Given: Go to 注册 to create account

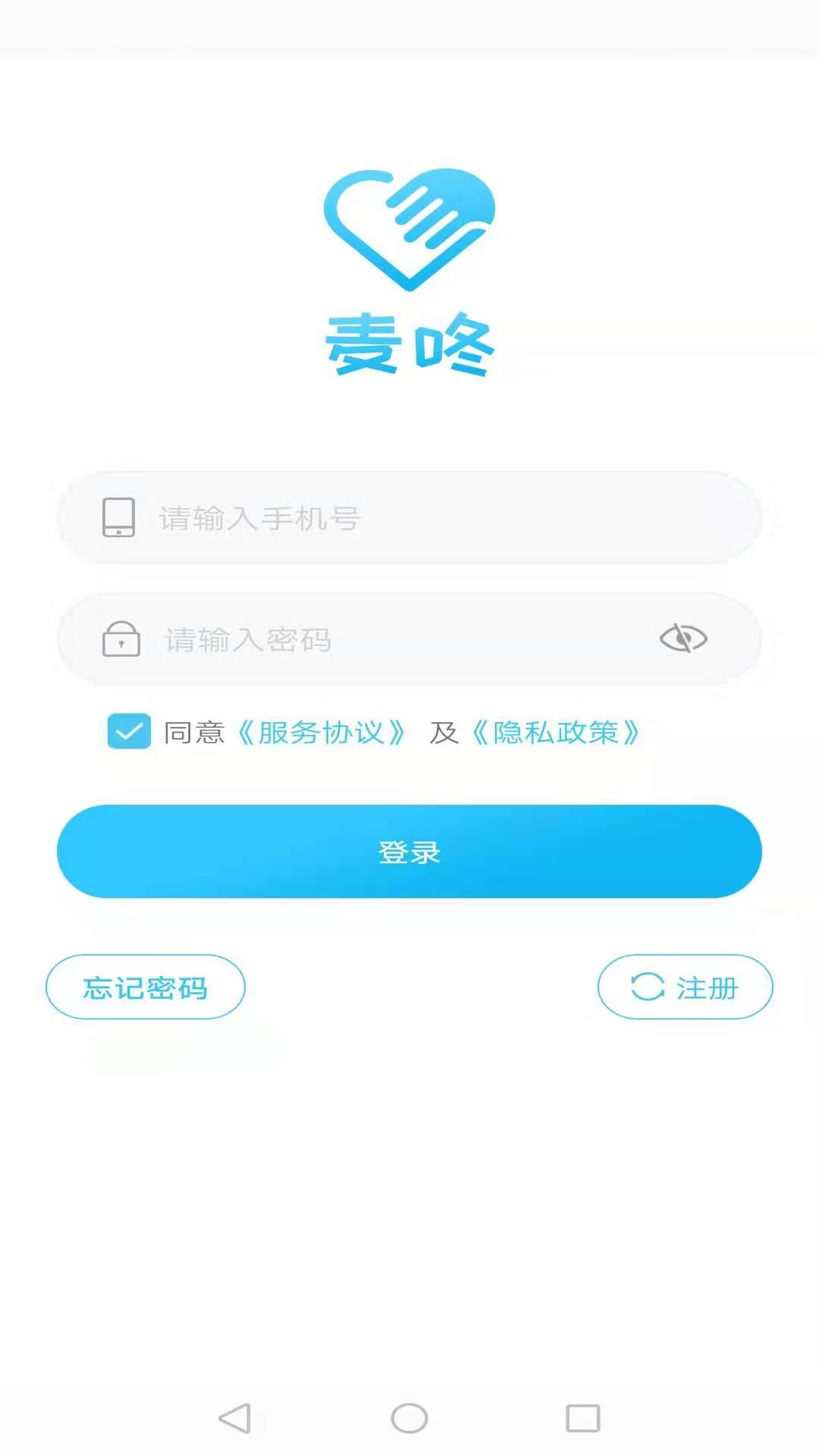Looking at the screenshot, I should coord(685,987).
